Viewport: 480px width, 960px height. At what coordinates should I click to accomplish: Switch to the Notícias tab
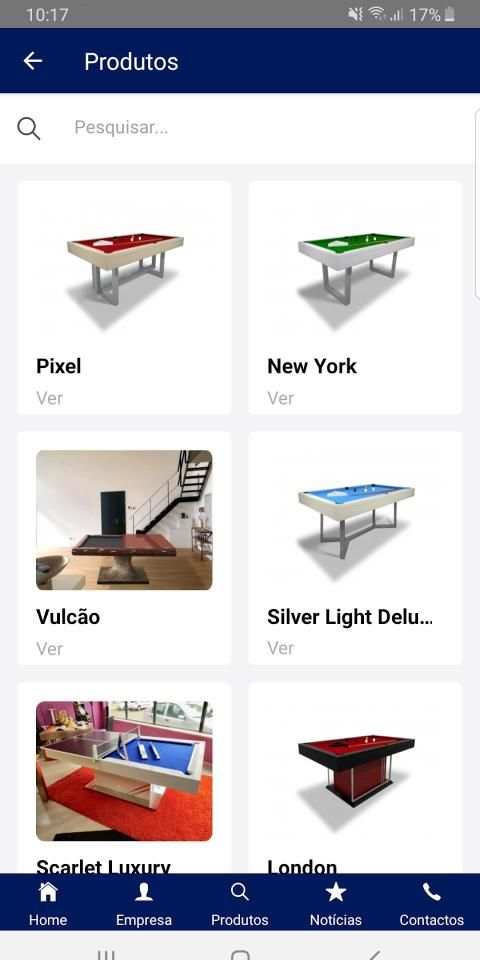(336, 904)
